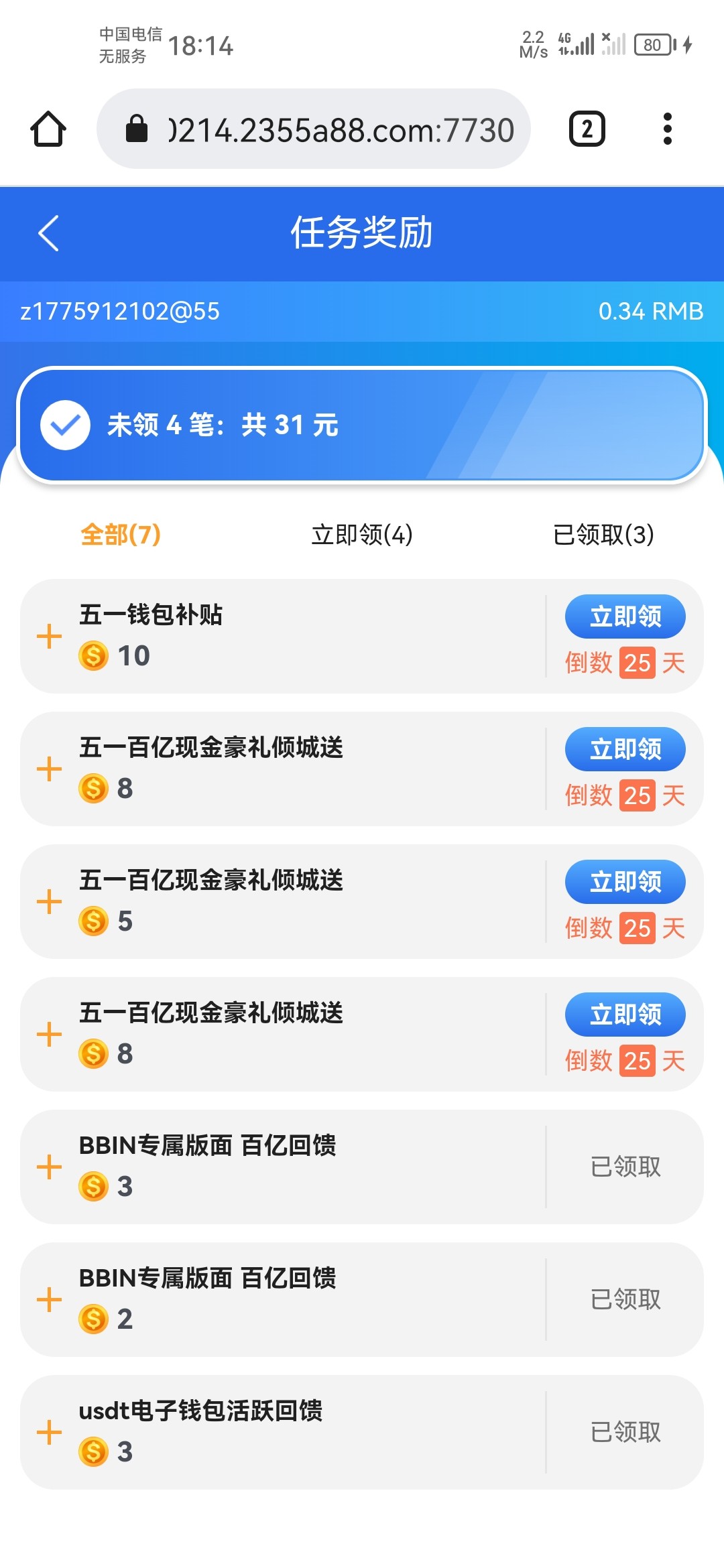Go back from the 任务奖励 page
Viewport: 724px width, 1568px height.
(49, 233)
